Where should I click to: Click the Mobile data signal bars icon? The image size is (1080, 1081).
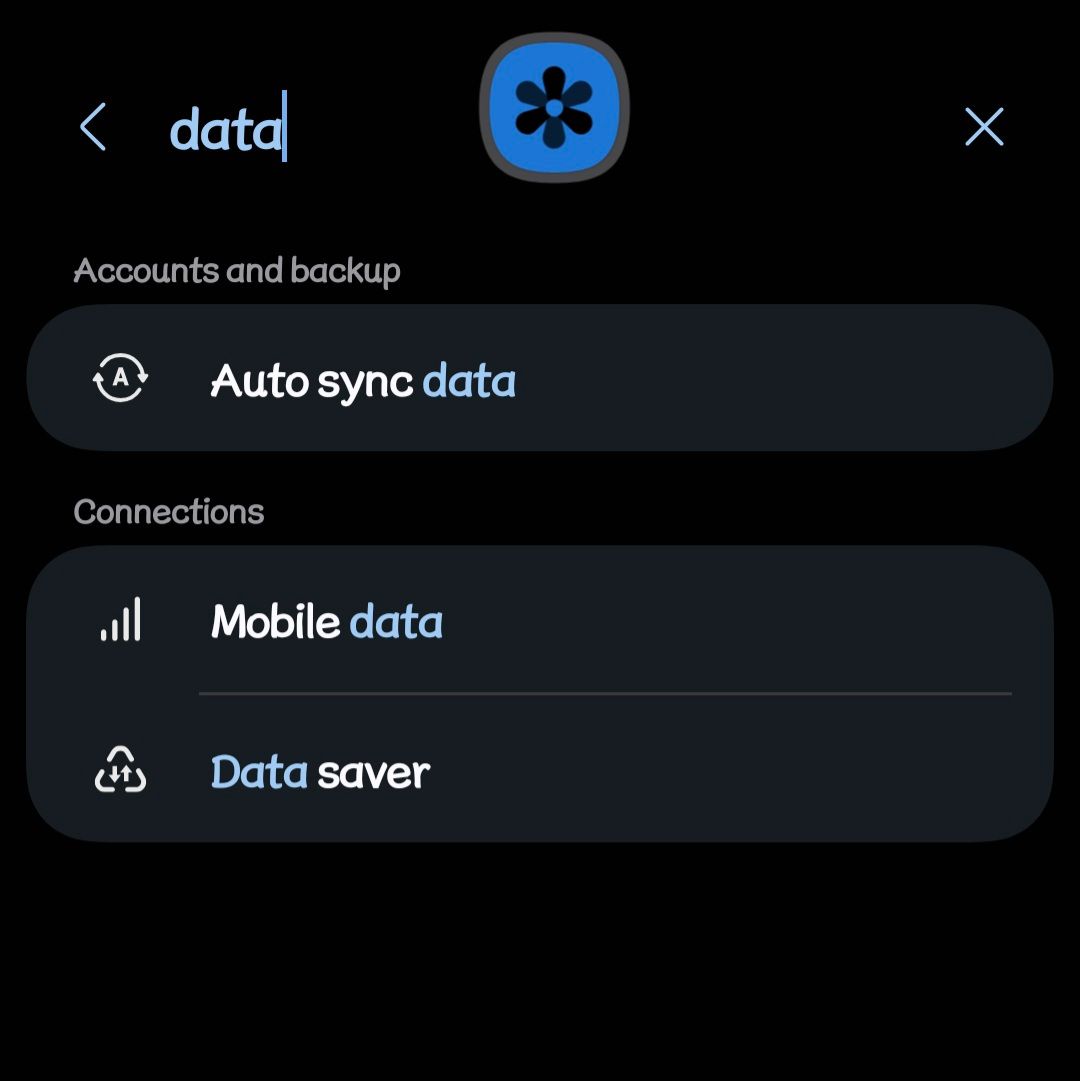click(120, 620)
